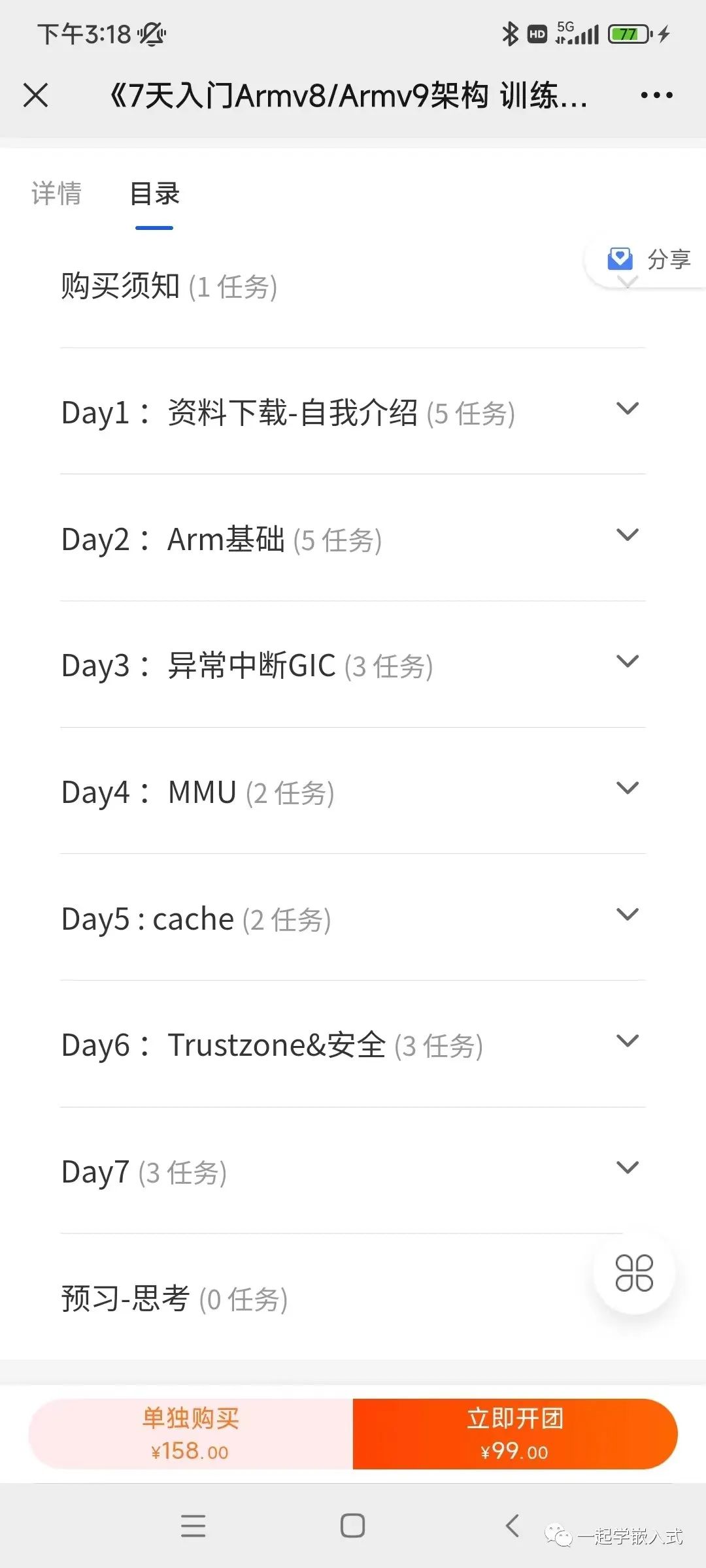The width and height of the screenshot is (706, 1568).
Task: Expand Day3 异常中断GIC section
Action: [353, 664]
